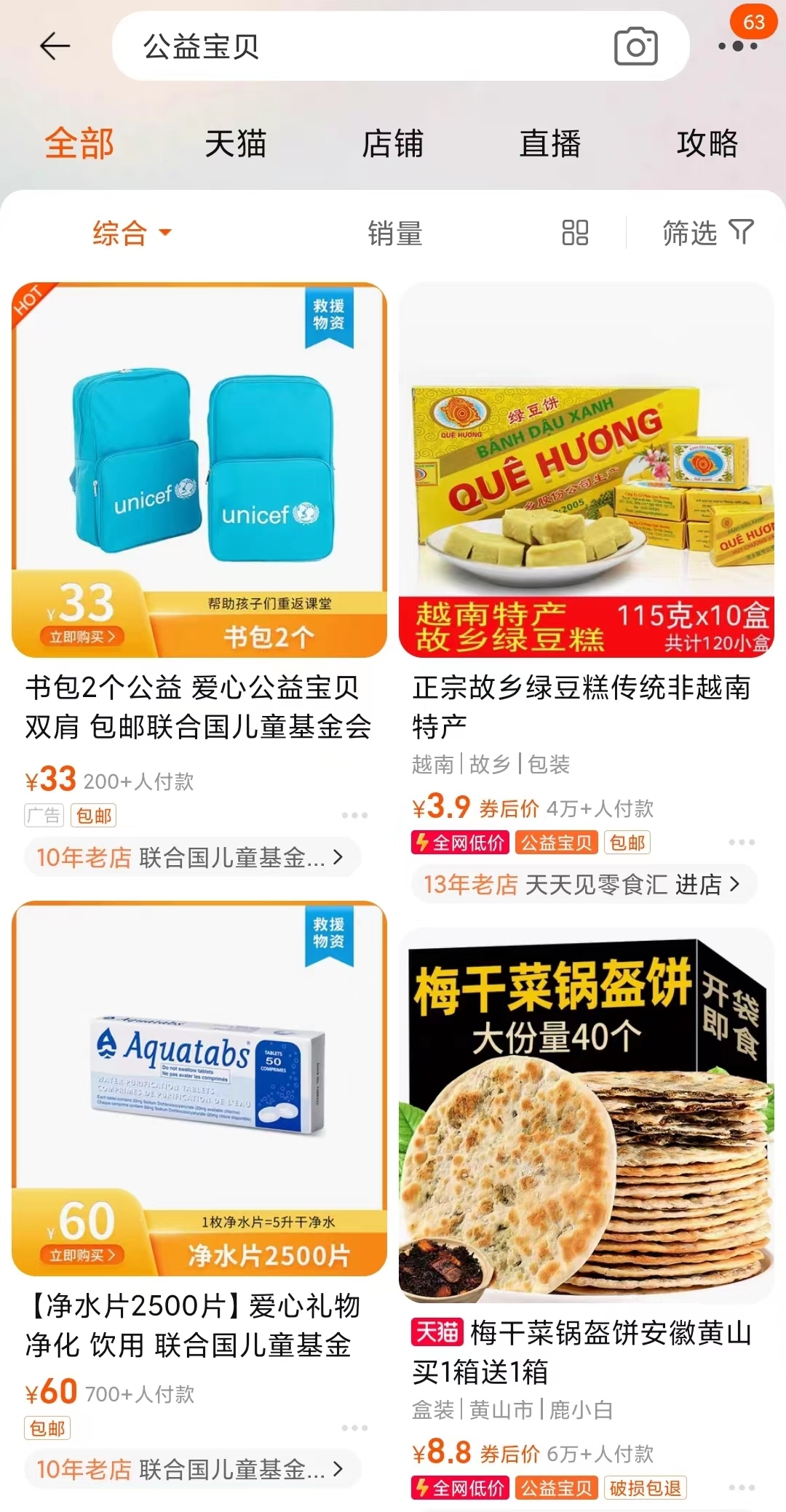Screen dimensions: 786x1512
Task: Sort results by 销量
Action: 395,234
